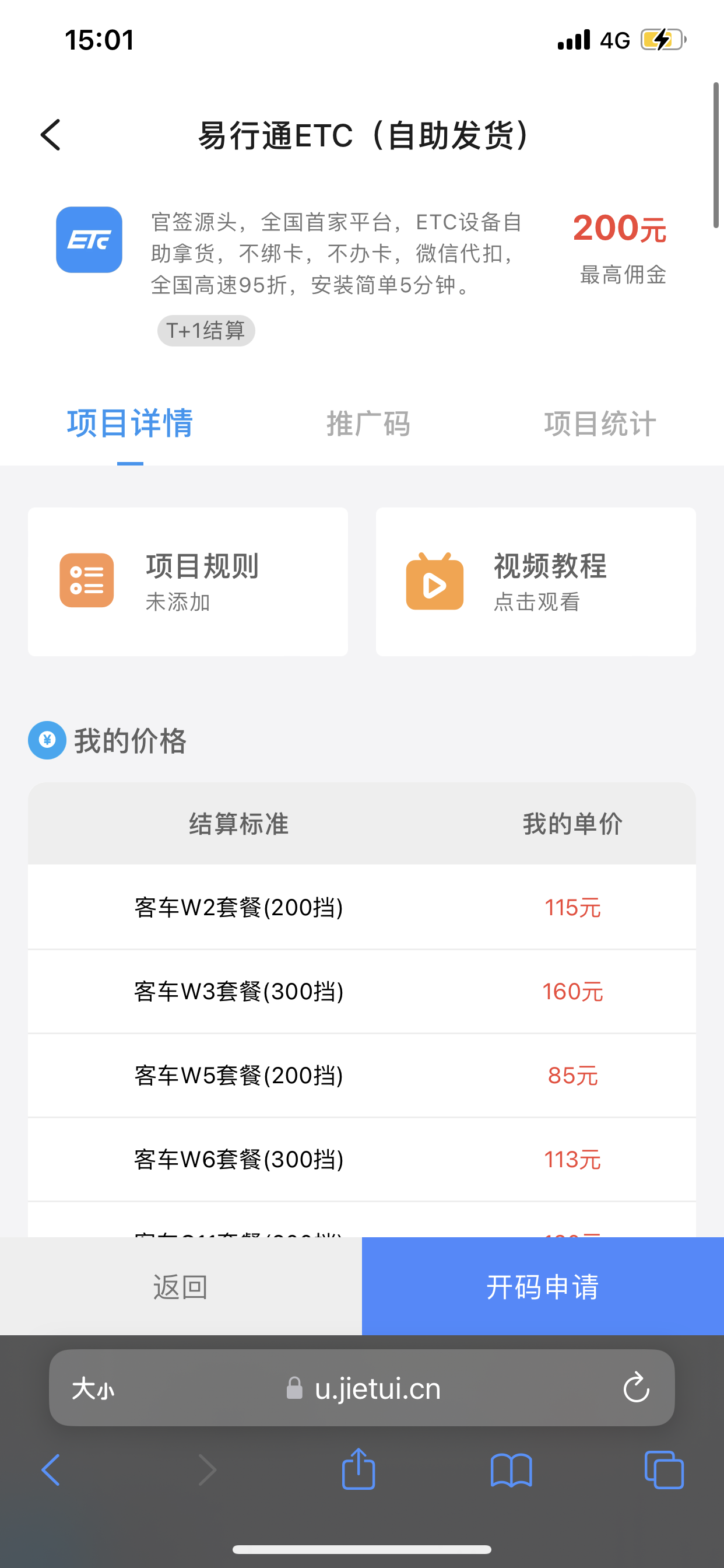724x1568 pixels.
Task: Open the 项目统计 tab
Action: coord(600,423)
